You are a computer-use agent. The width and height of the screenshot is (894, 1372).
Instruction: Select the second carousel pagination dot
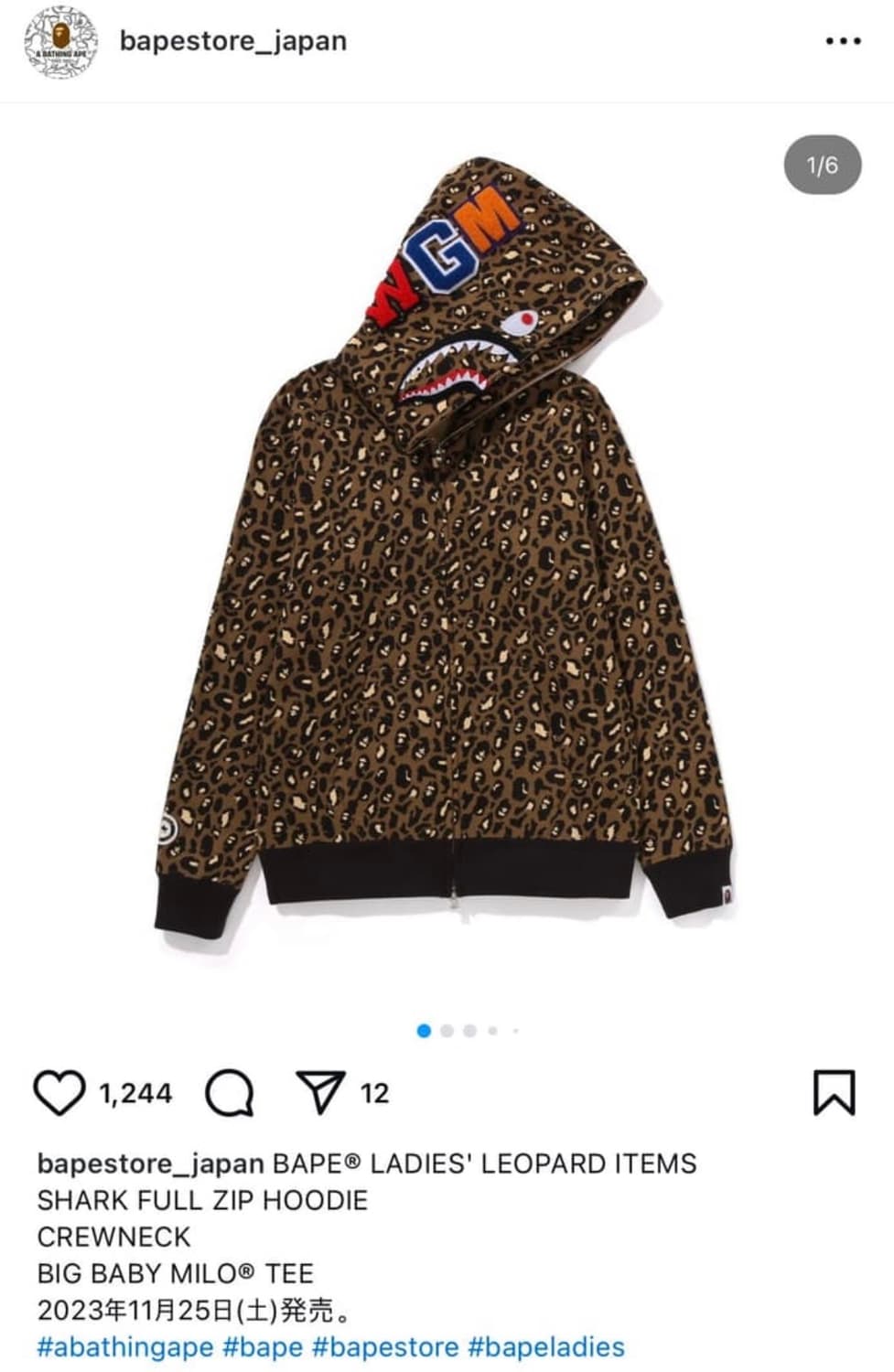coord(446,1030)
